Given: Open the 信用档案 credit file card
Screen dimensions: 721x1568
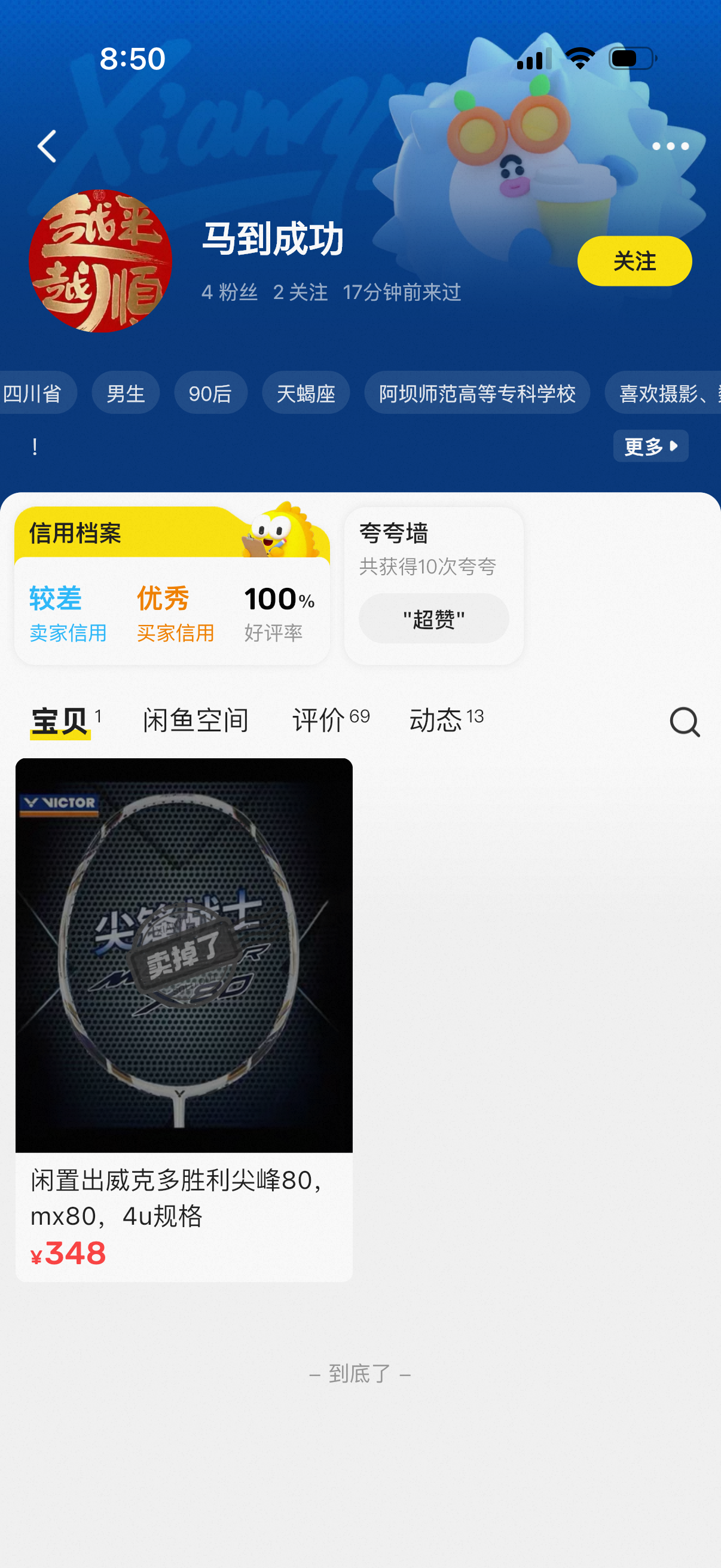Looking at the screenshot, I should (x=171, y=584).
